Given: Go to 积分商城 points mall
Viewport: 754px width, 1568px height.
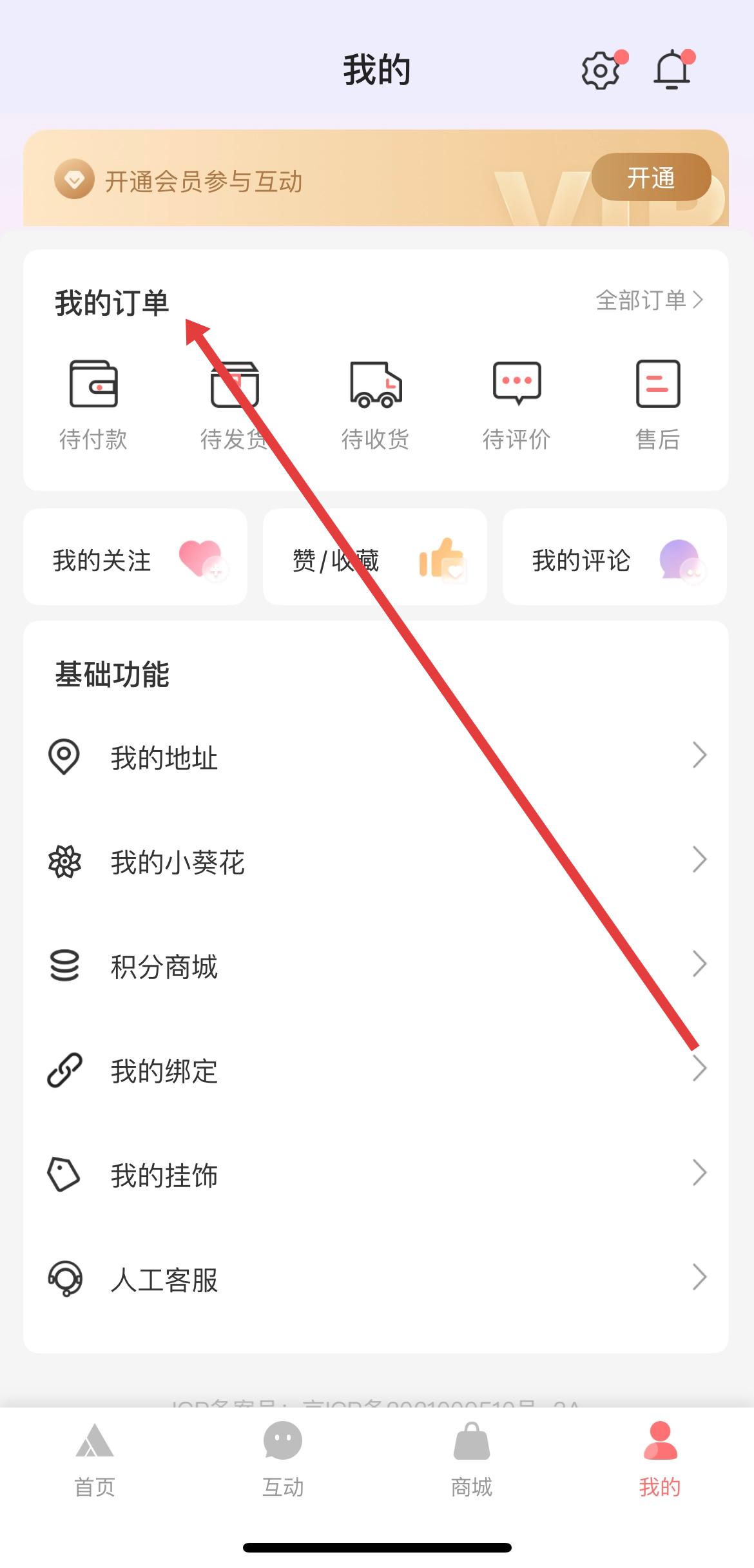Looking at the screenshot, I should tap(376, 965).
